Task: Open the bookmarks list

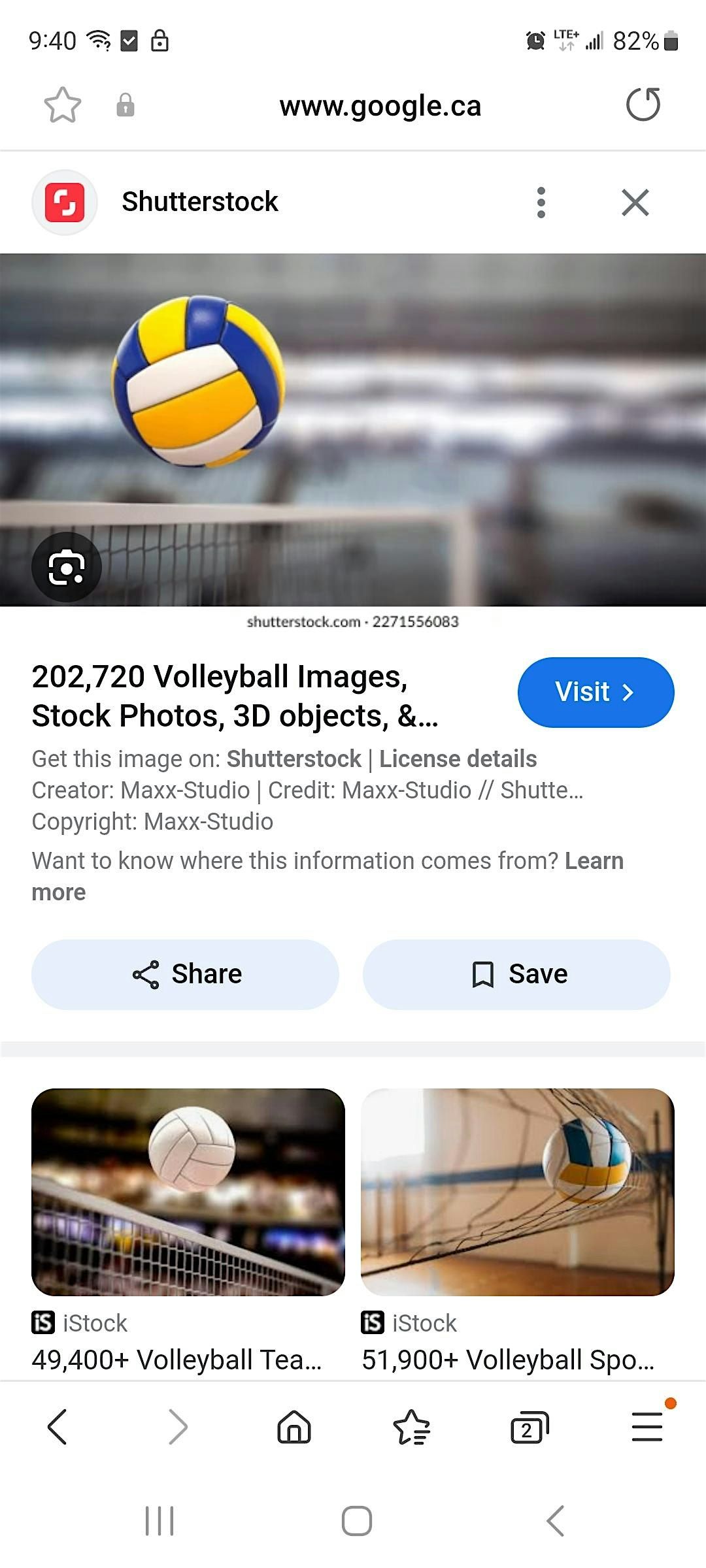Action: [411, 1426]
